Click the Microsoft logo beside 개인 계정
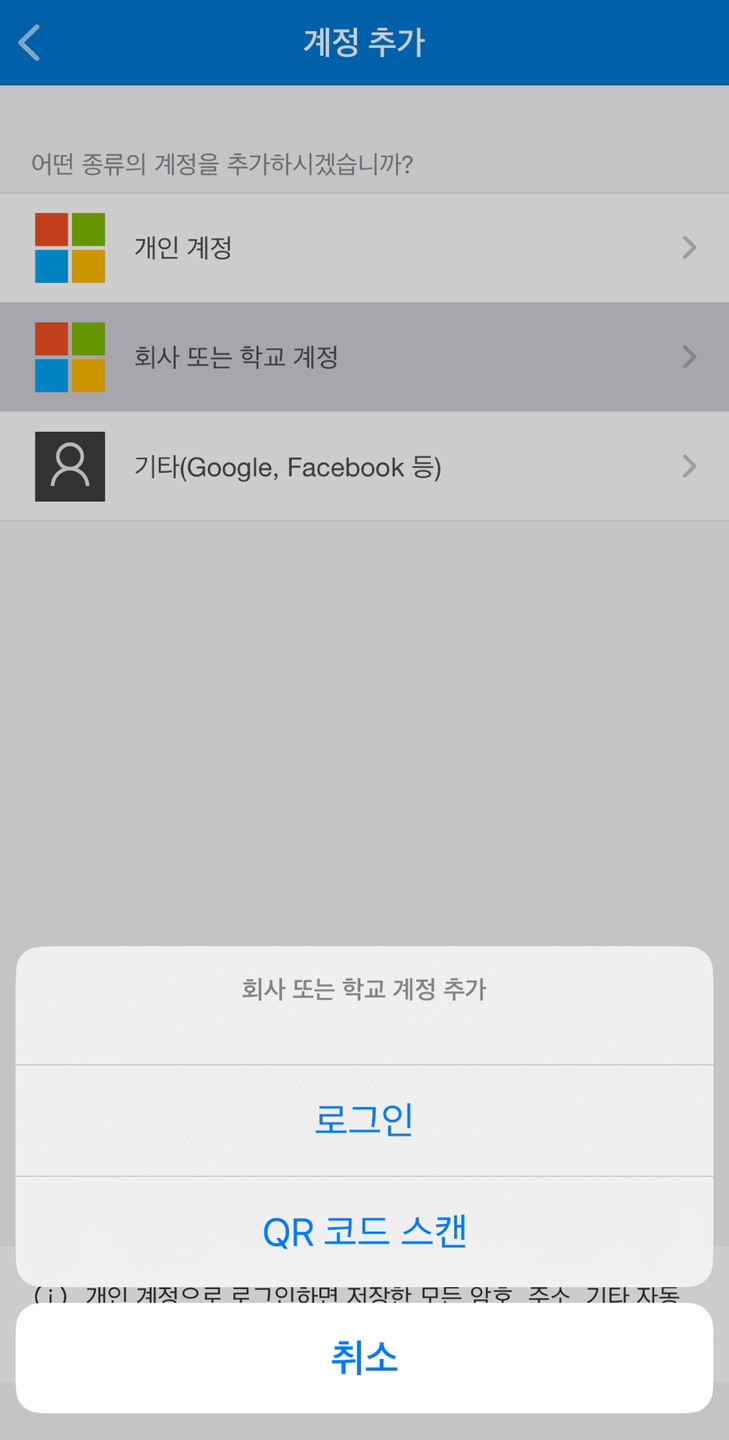The width and height of the screenshot is (729, 1440). coord(69,247)
